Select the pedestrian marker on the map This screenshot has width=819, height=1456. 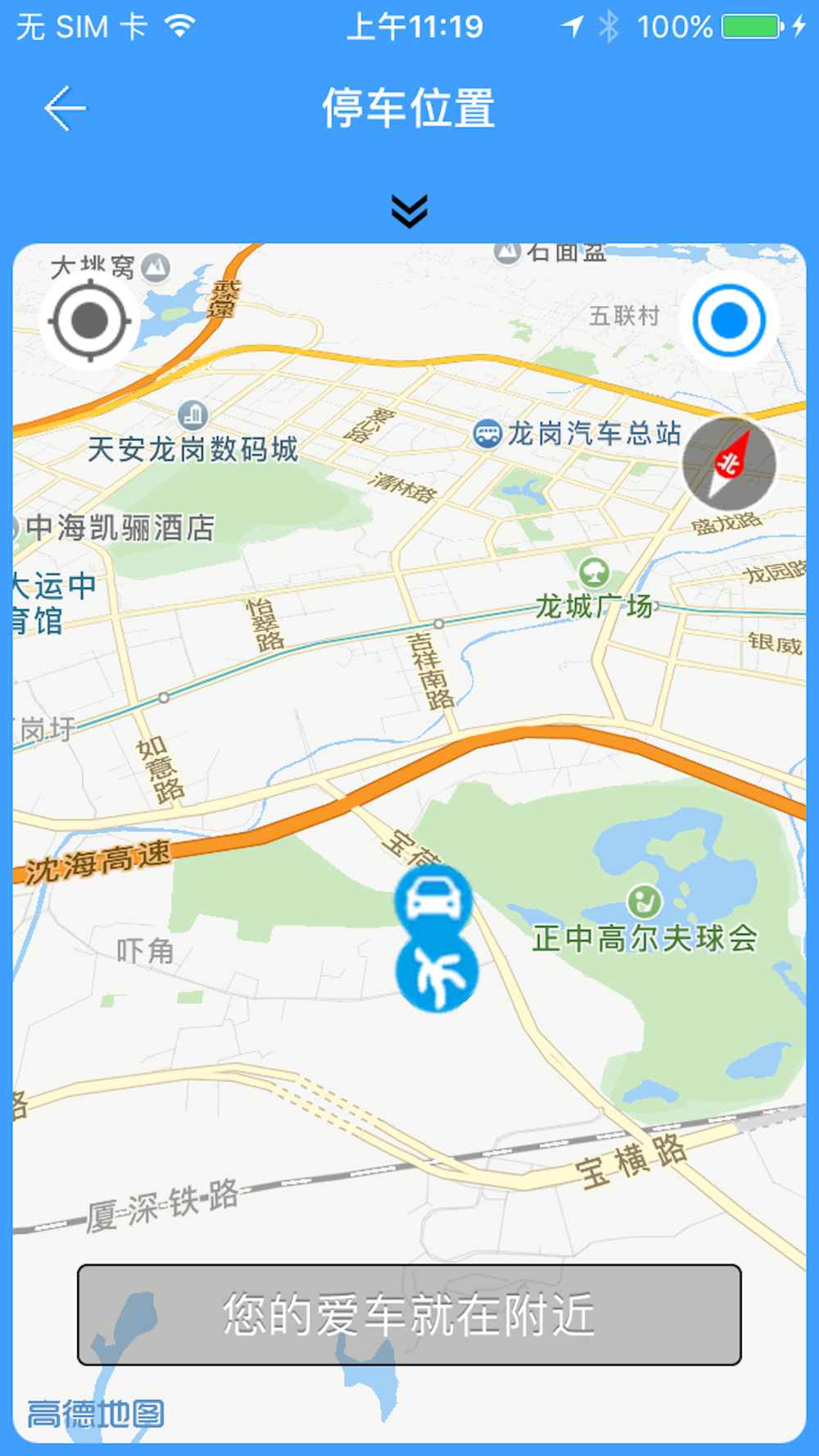coord(437,973)
